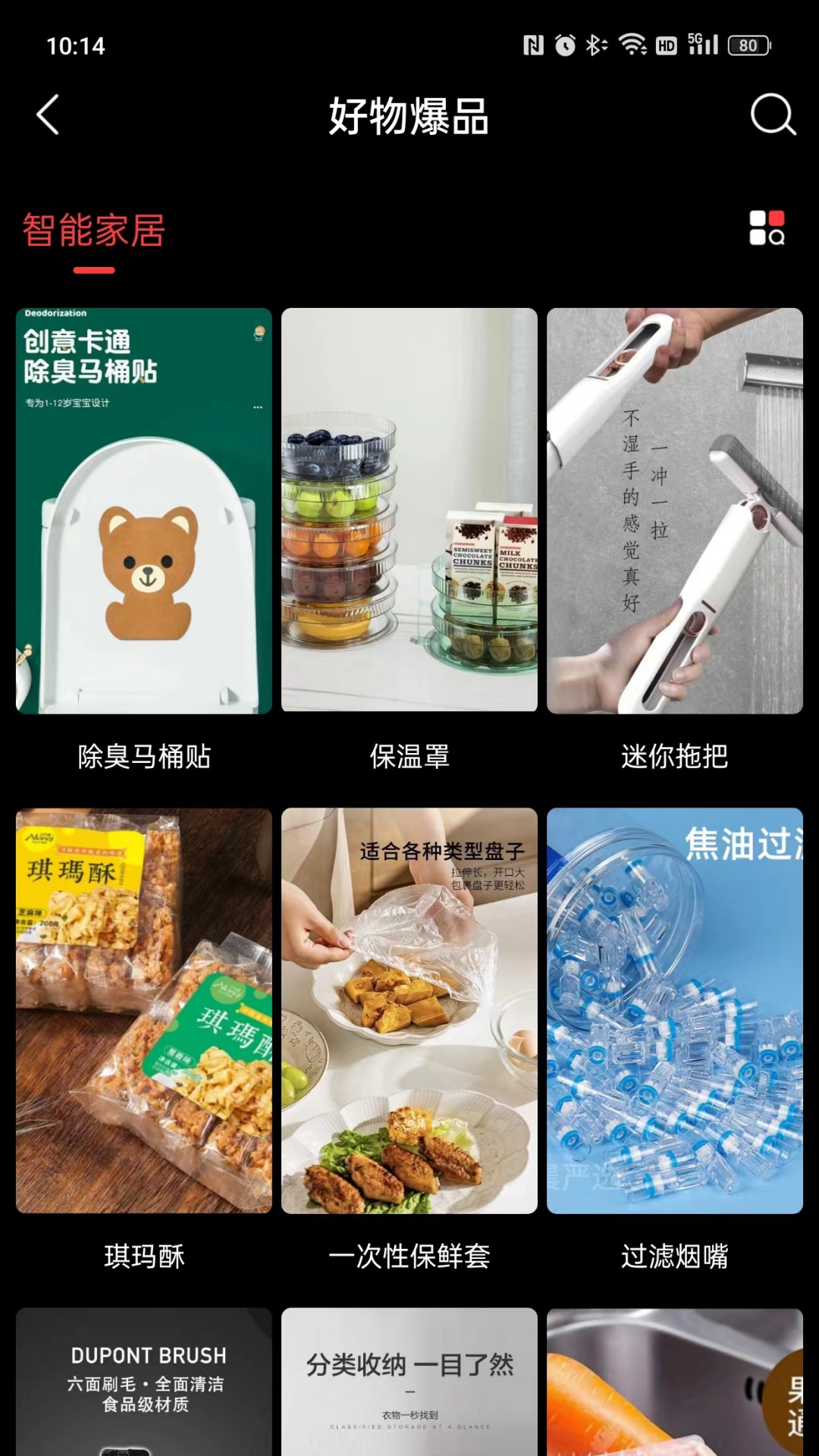
Task: Select the 智能家居 tab
Action: coord(94,231)
